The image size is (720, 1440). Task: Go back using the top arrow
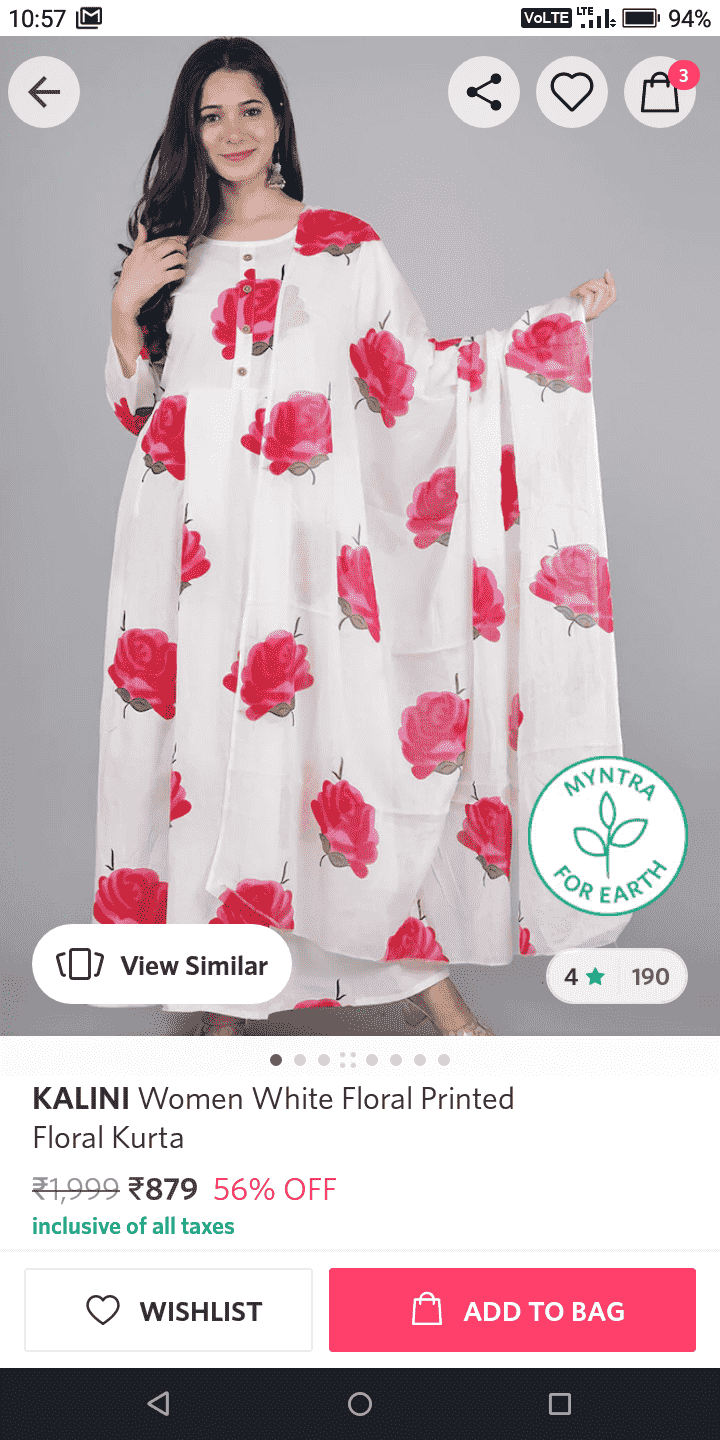tap(44, 93)
